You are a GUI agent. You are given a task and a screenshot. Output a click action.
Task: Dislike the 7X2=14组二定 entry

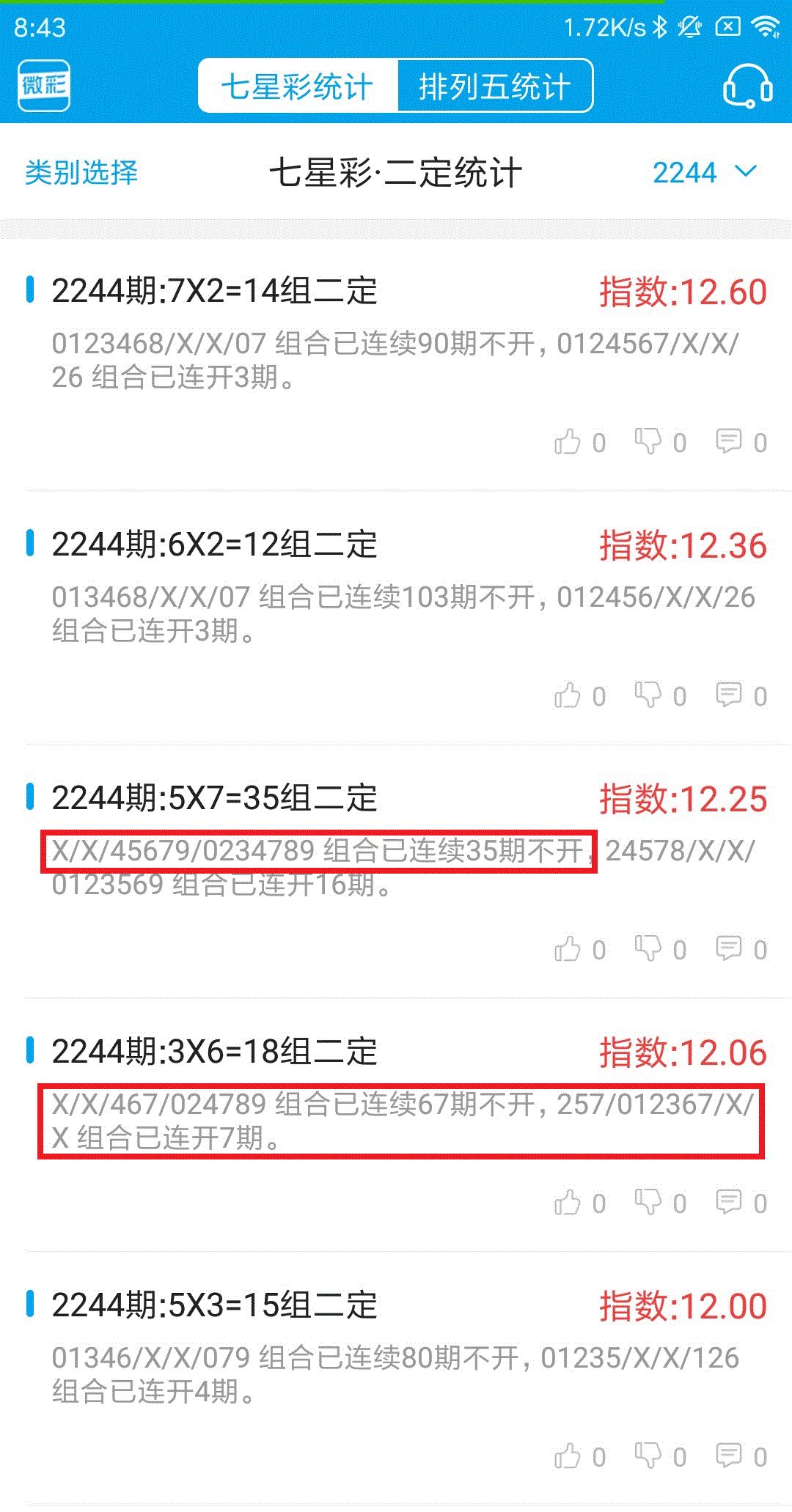point(660,442)
